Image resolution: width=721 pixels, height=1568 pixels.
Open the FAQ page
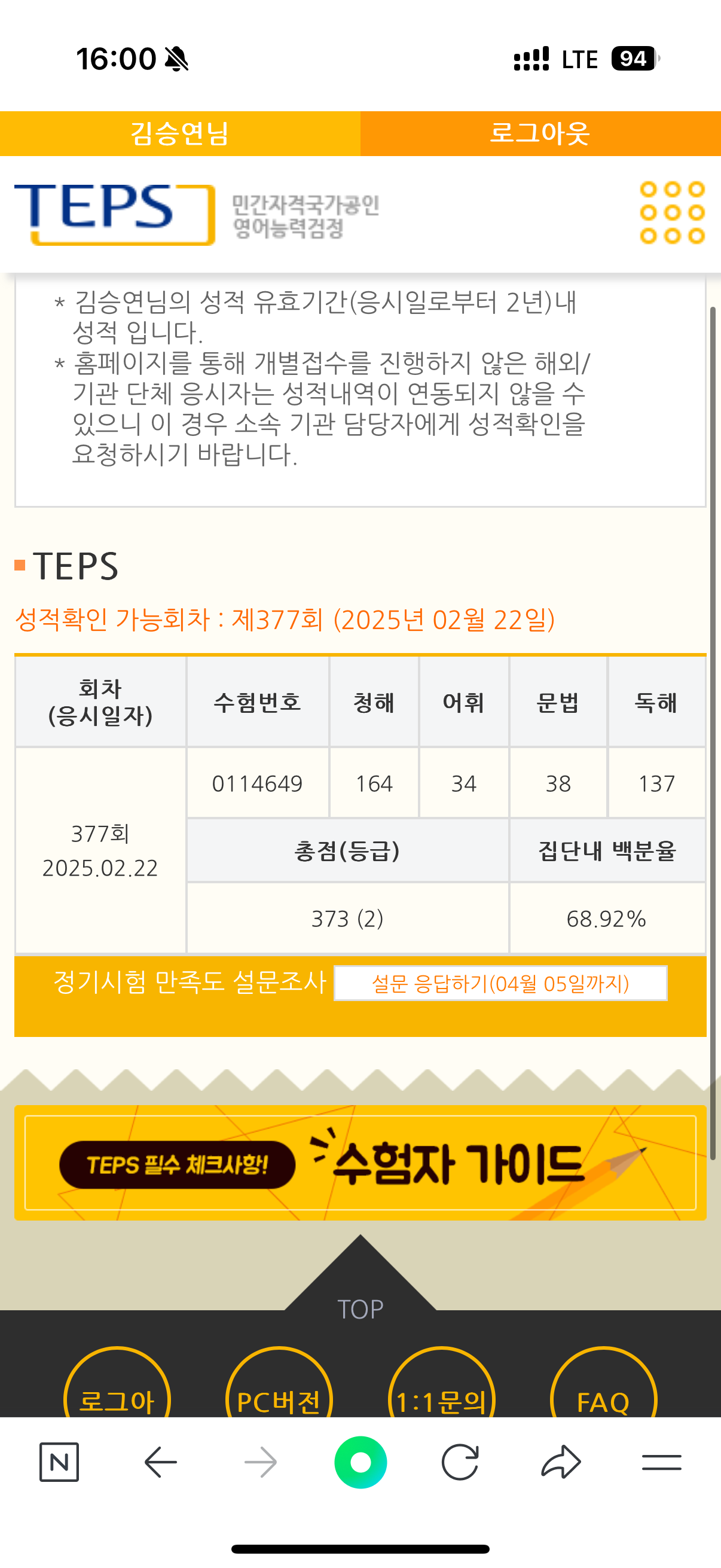(x=603, y=1394)
